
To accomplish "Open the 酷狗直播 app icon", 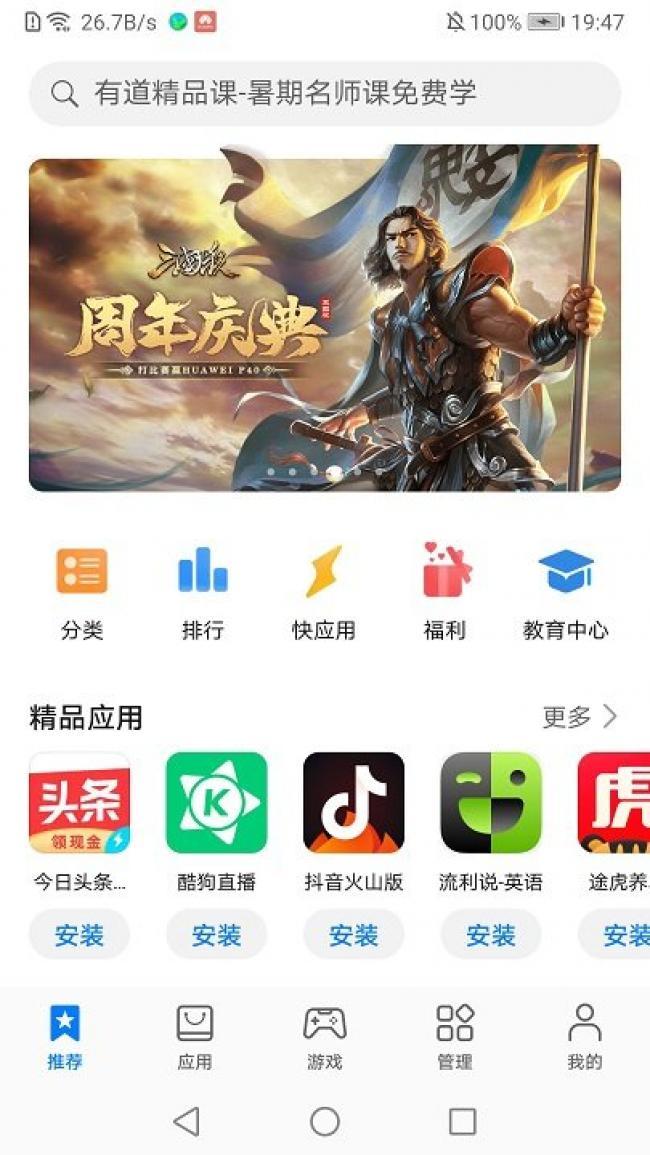I will [216, 803].
